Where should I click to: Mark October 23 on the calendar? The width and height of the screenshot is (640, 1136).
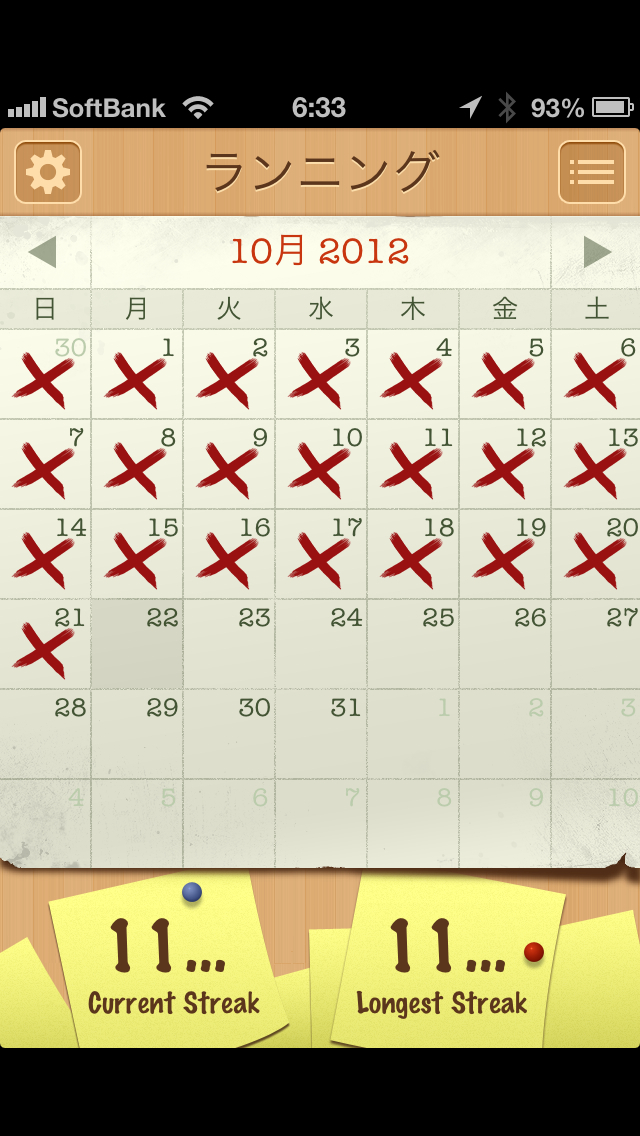229,644
